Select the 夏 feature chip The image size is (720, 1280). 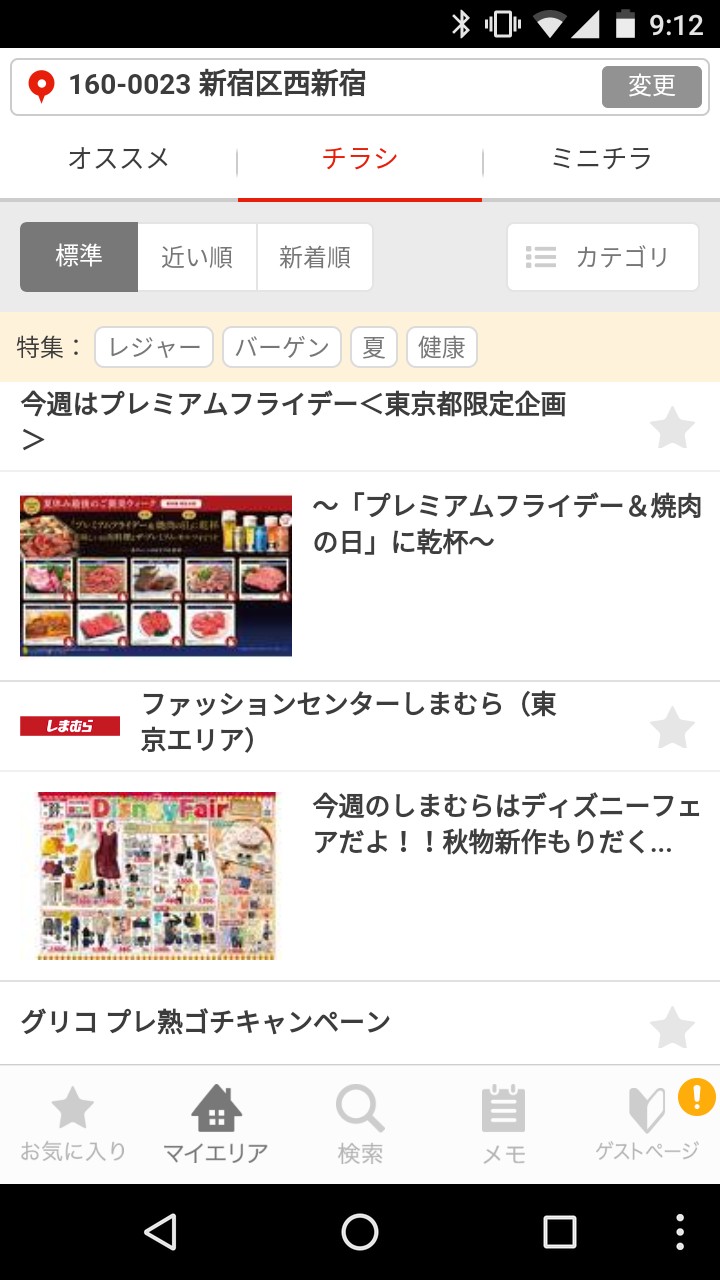point(374,347)
